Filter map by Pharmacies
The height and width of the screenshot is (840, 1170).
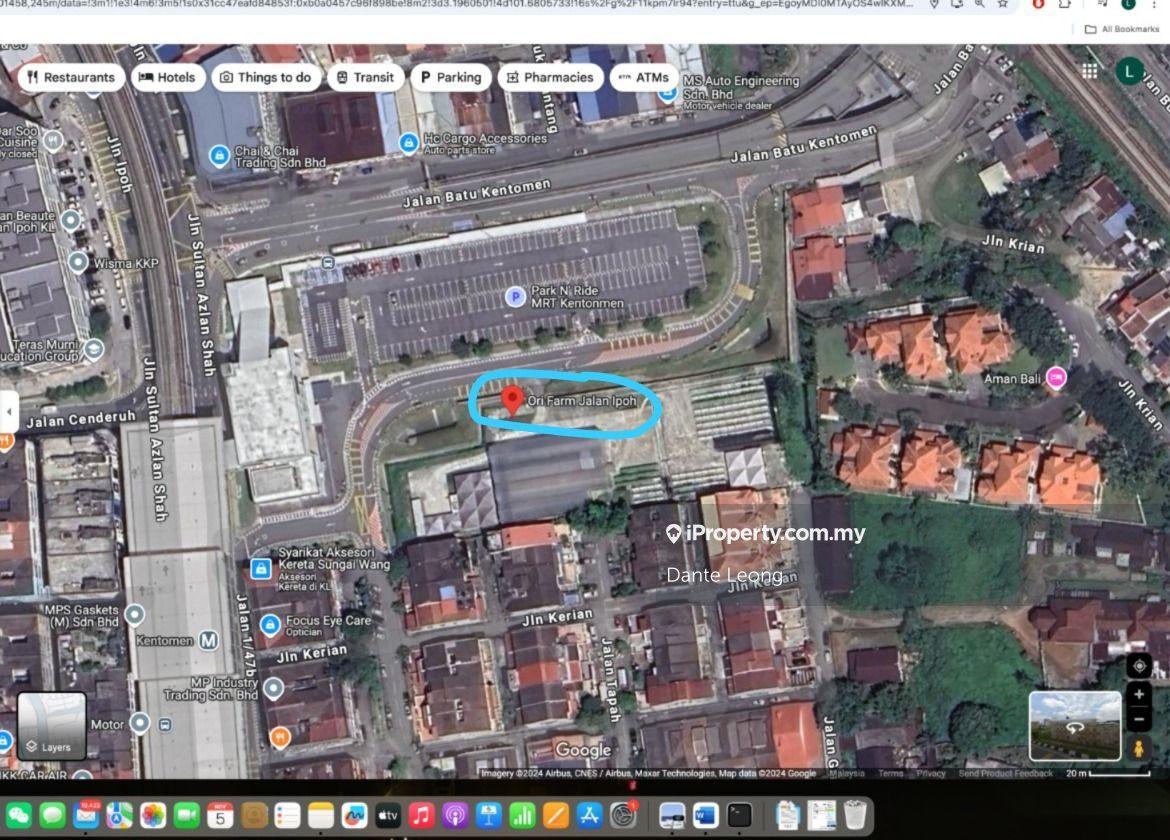(x=549, y=77)
